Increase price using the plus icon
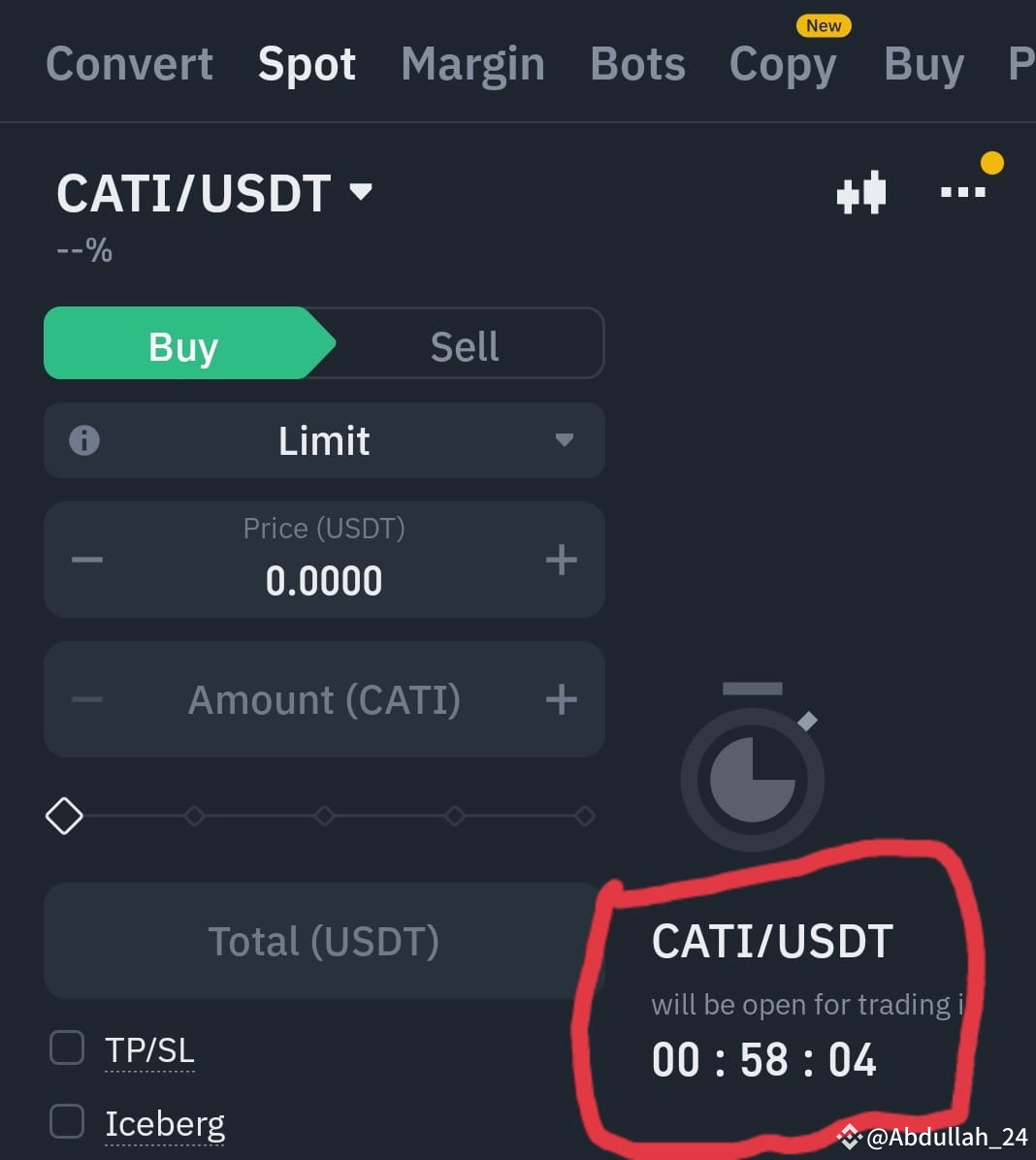Screen dimensions: 1036x1160 coord(561,560)
